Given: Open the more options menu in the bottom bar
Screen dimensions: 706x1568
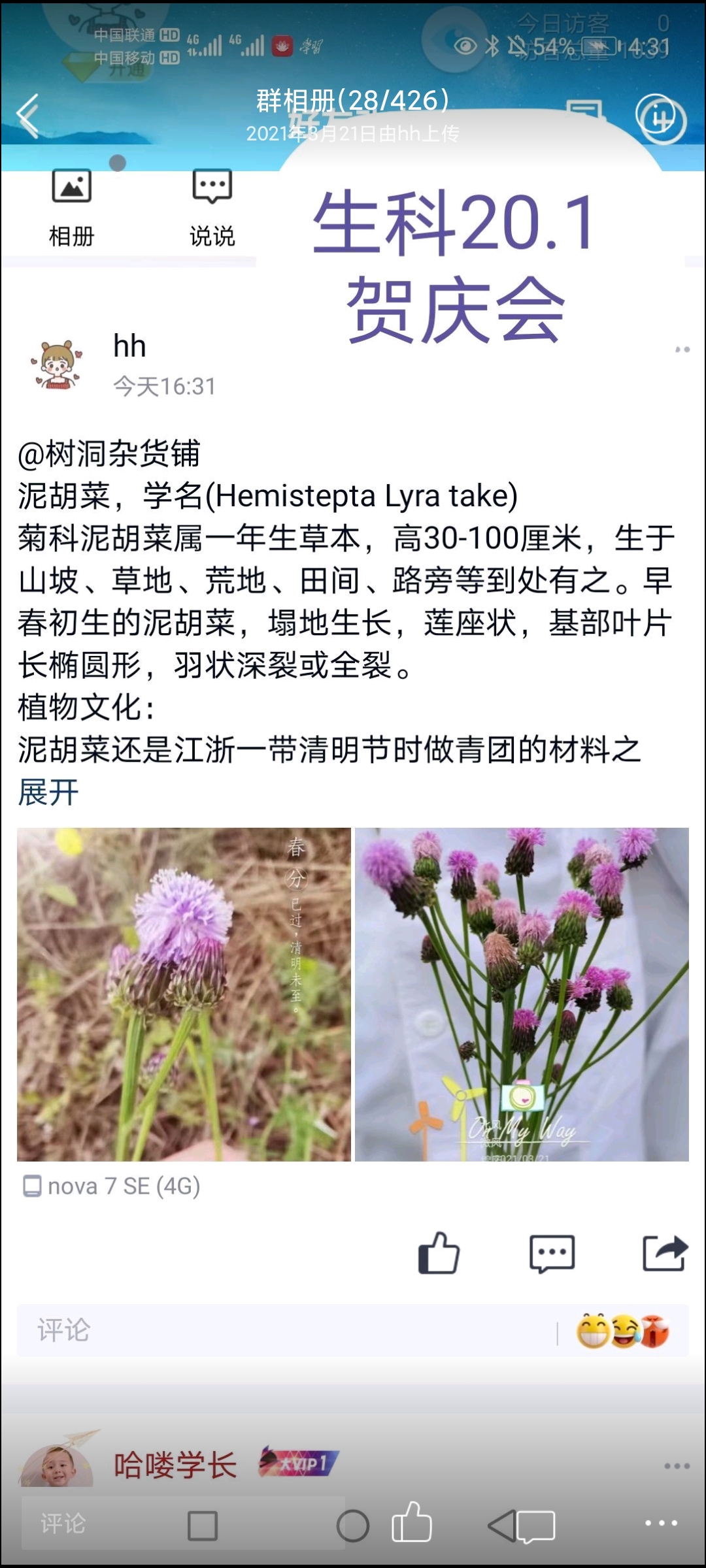Looking at the screenshot, I should (660, 1523).
